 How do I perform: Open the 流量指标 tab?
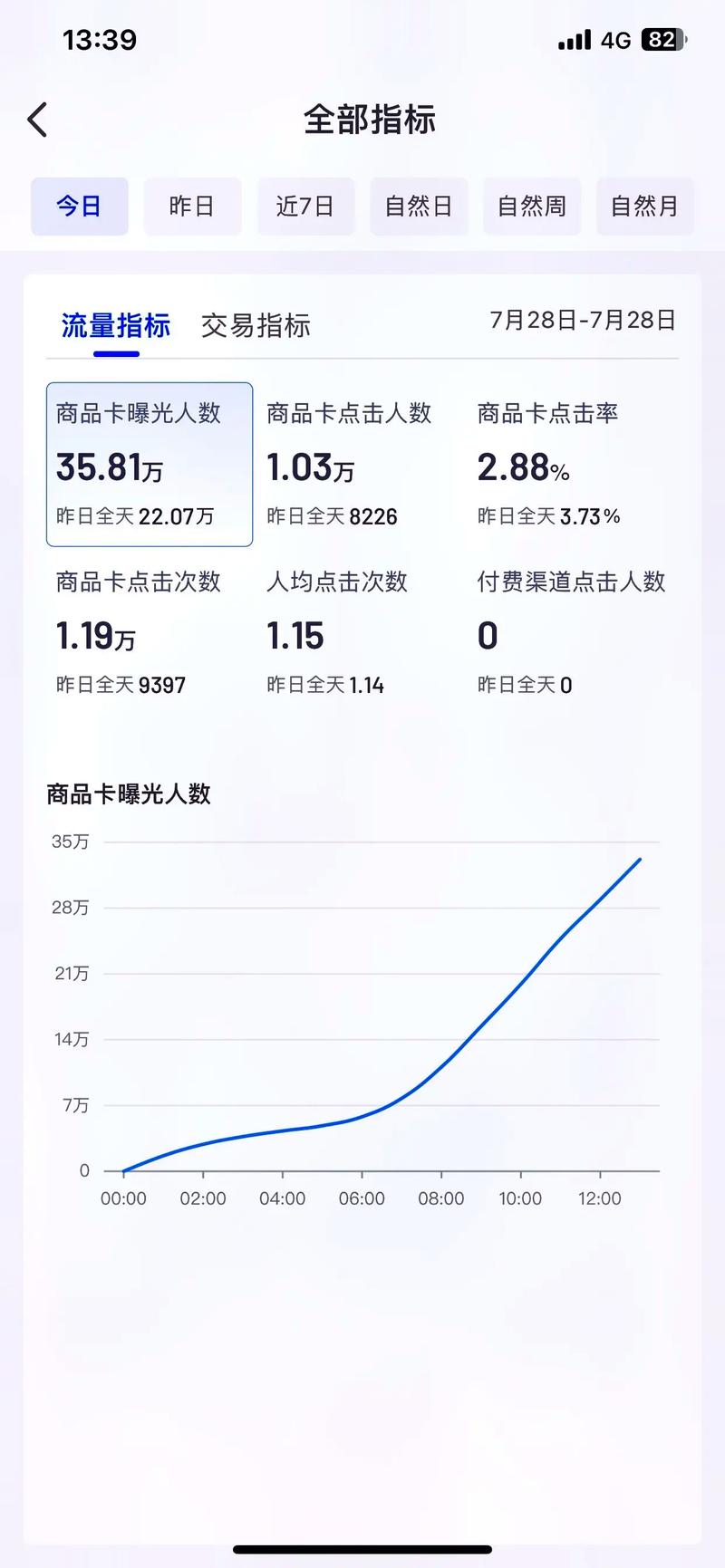(x=116, y=326)
